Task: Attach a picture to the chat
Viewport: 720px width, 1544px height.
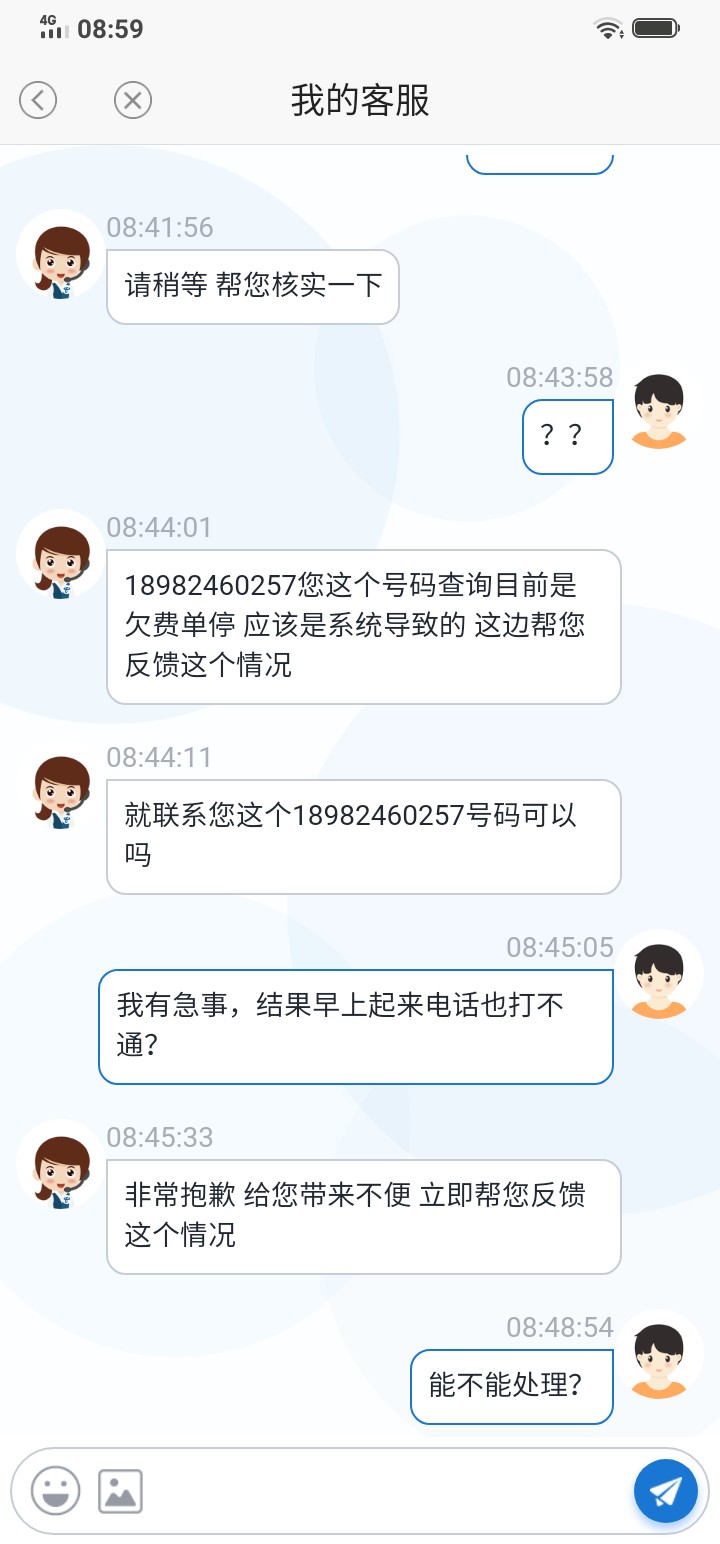Action: coord(120,1491)
